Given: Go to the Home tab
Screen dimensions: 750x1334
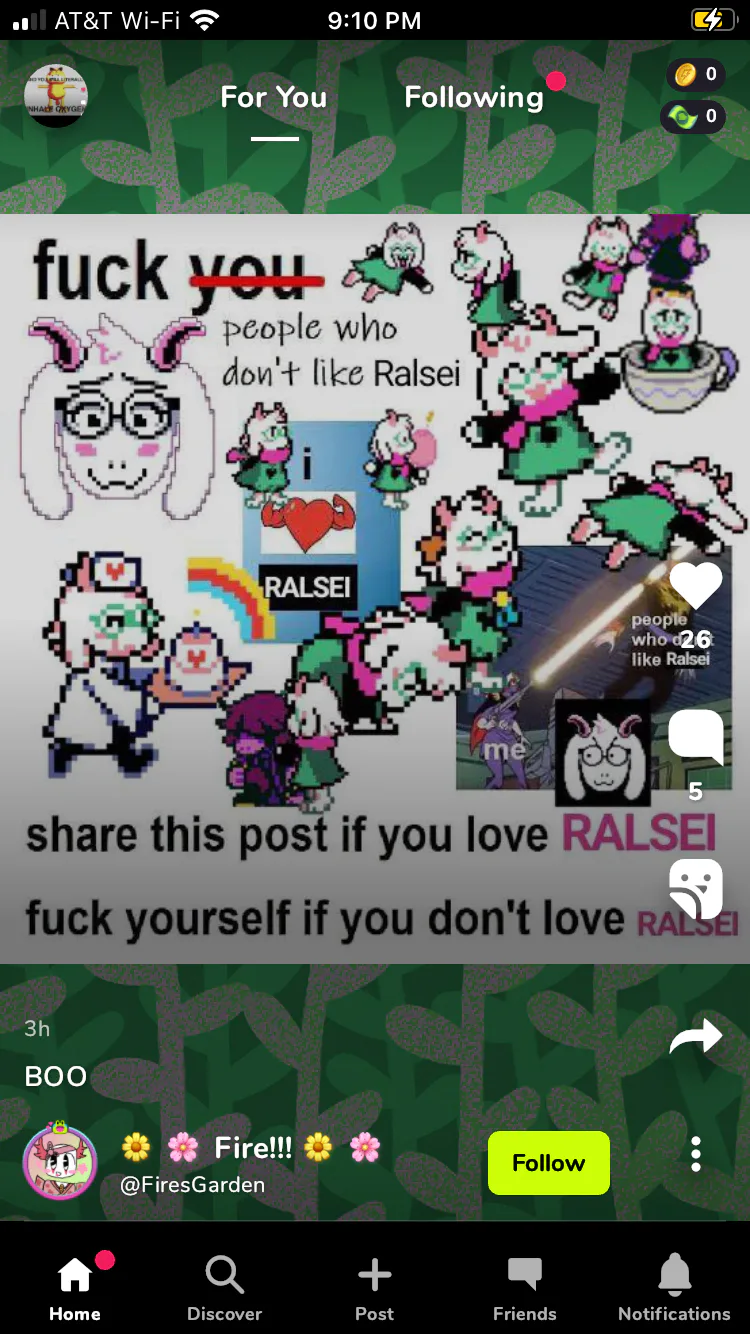Looking at the screenshot, I should [x=75, y=1288].
